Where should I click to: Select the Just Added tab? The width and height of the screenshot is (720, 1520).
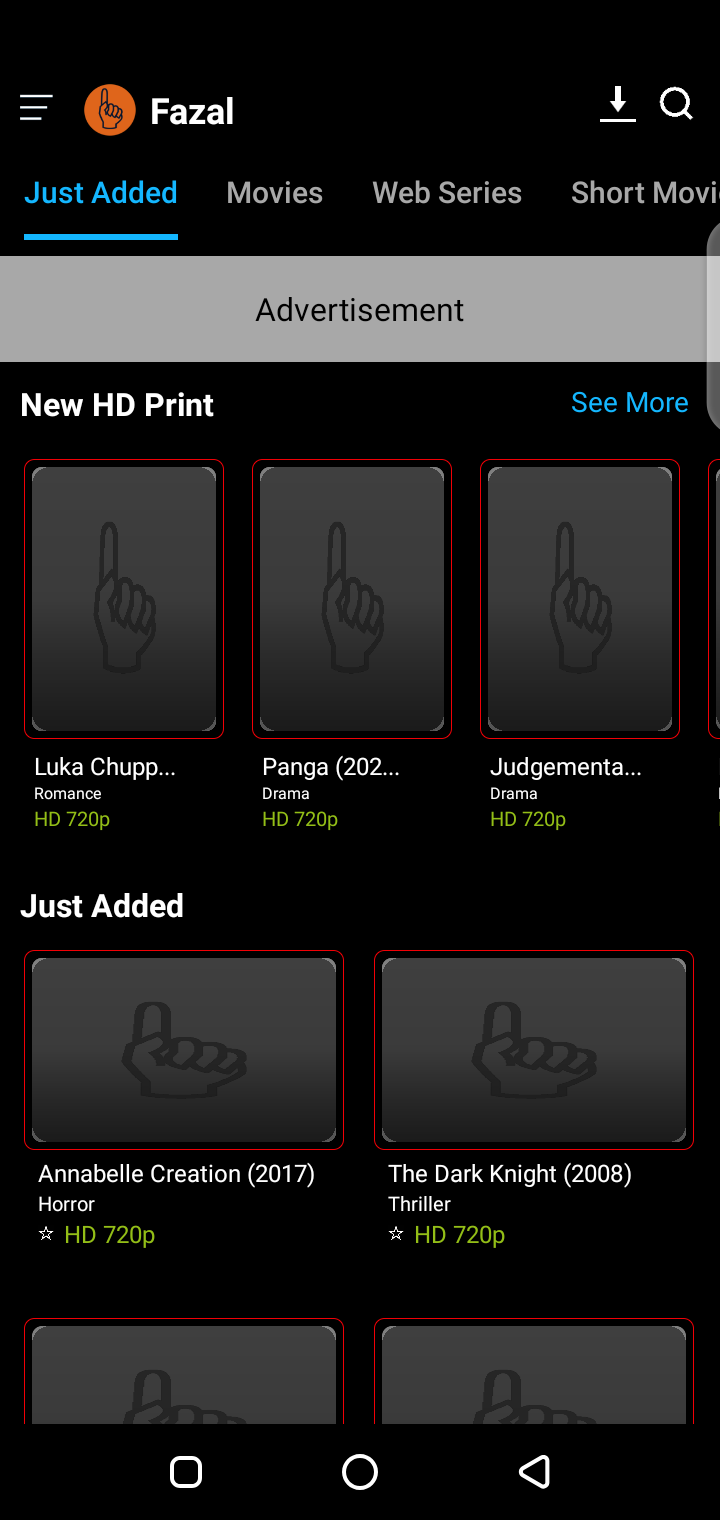pos(101,193)
